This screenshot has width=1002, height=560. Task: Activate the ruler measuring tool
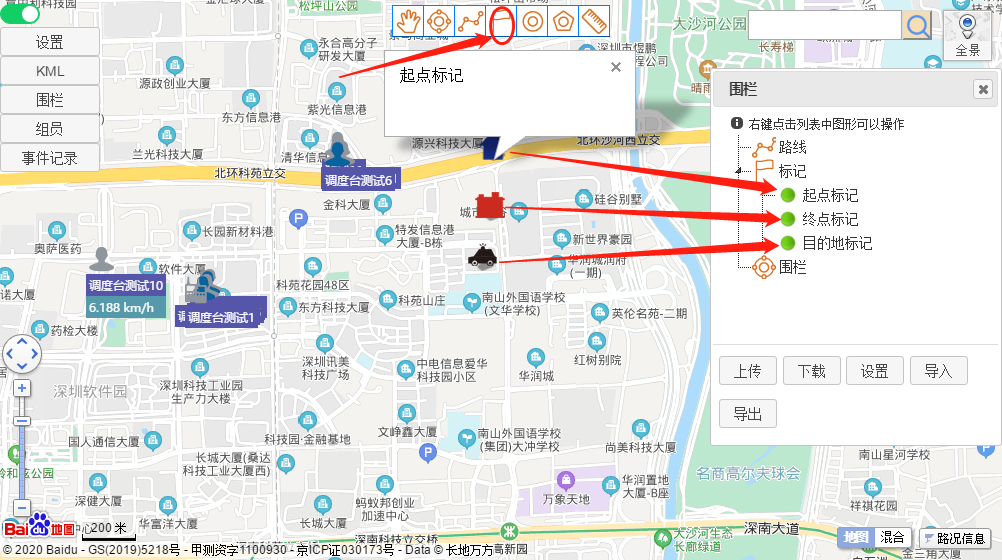595,20
